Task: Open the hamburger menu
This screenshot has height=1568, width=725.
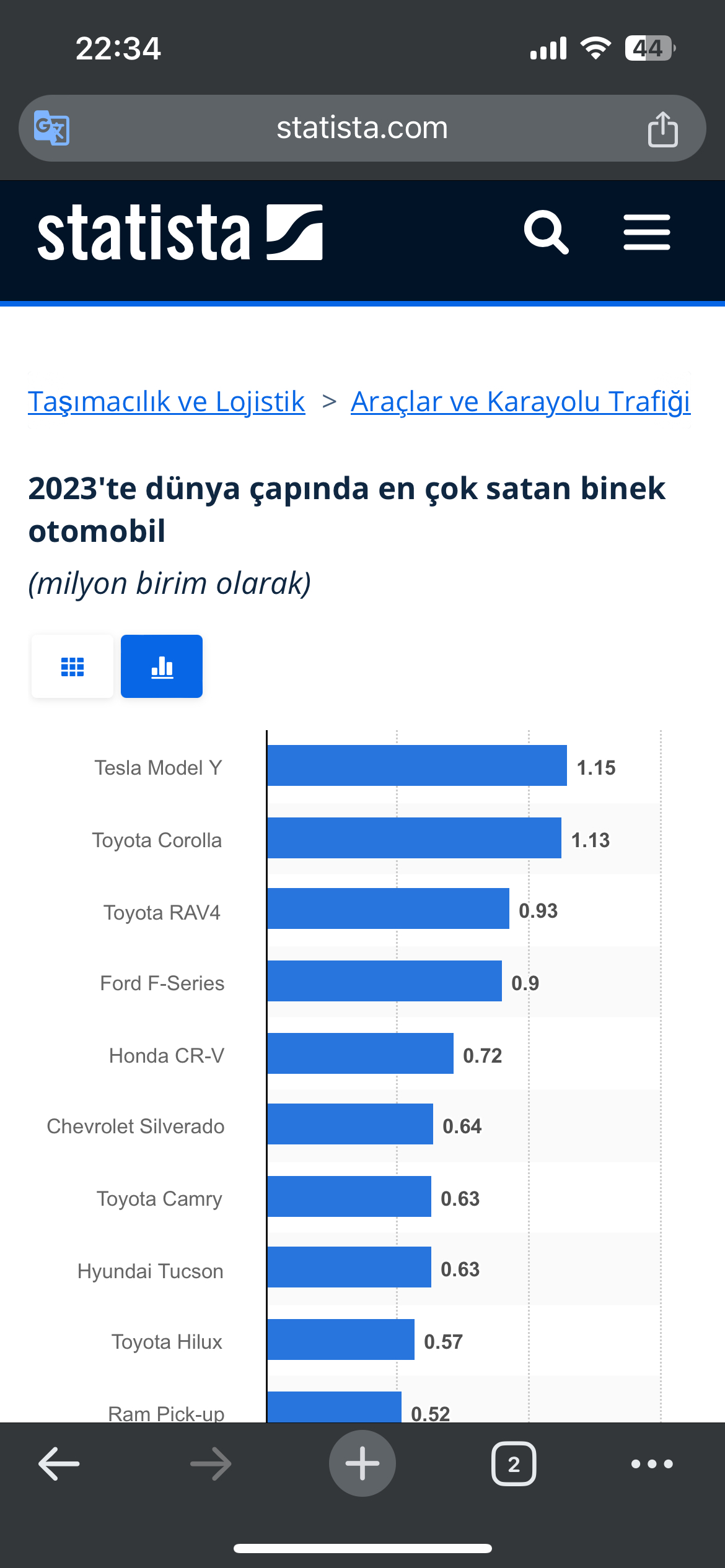Action: click(647, 232)
